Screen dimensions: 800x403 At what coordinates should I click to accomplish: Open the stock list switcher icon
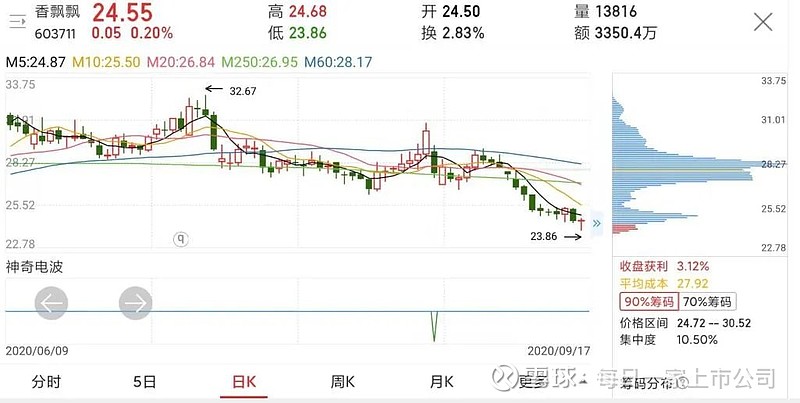point(18,19)
